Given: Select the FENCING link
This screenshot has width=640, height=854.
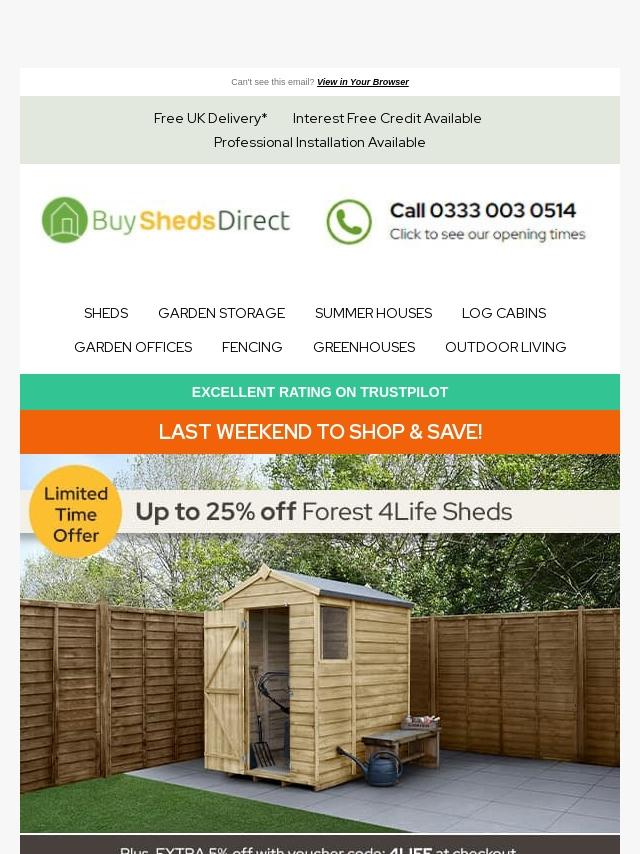Looking at the screenshot, I should (x=252, y=347).
